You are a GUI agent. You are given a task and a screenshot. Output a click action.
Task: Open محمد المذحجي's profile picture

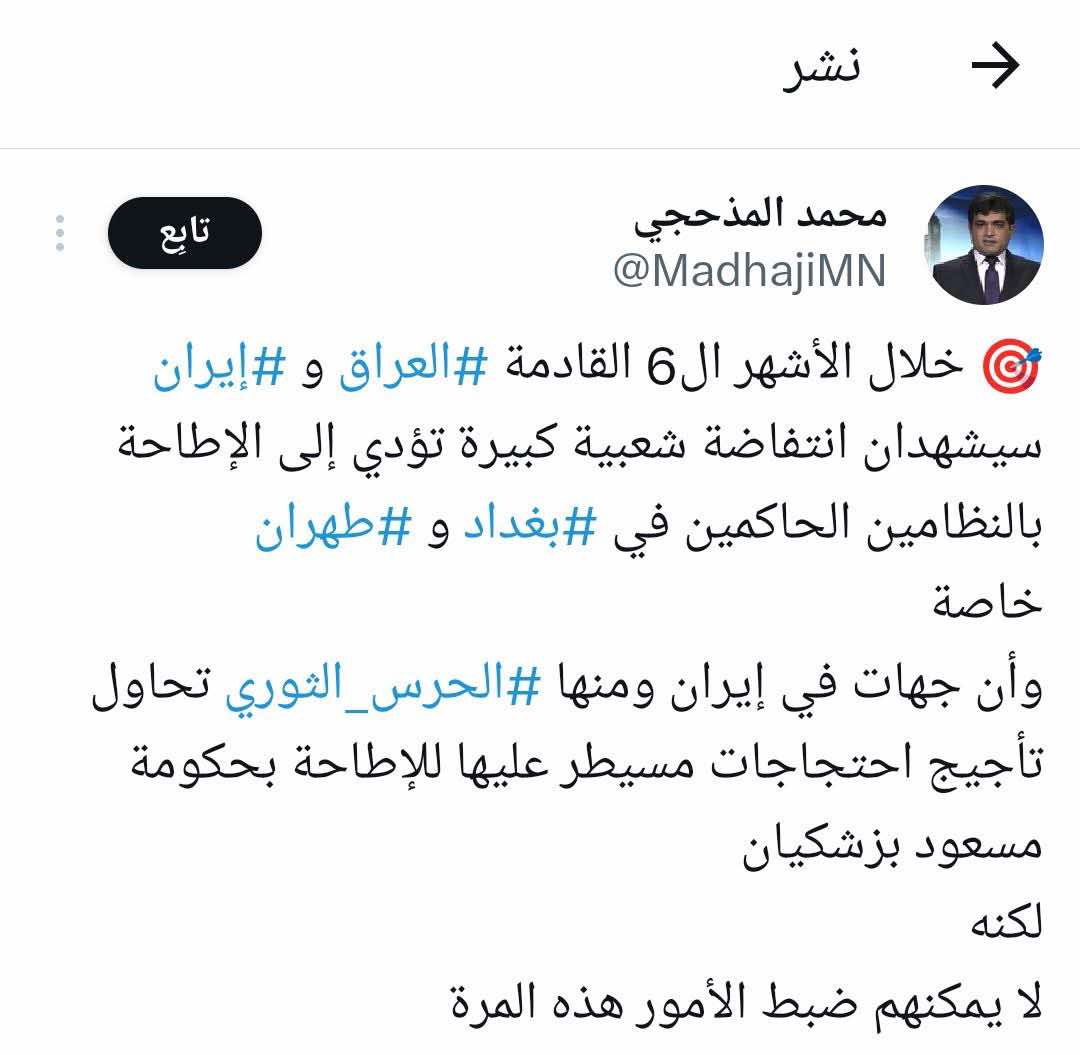(x=984, y=245)
